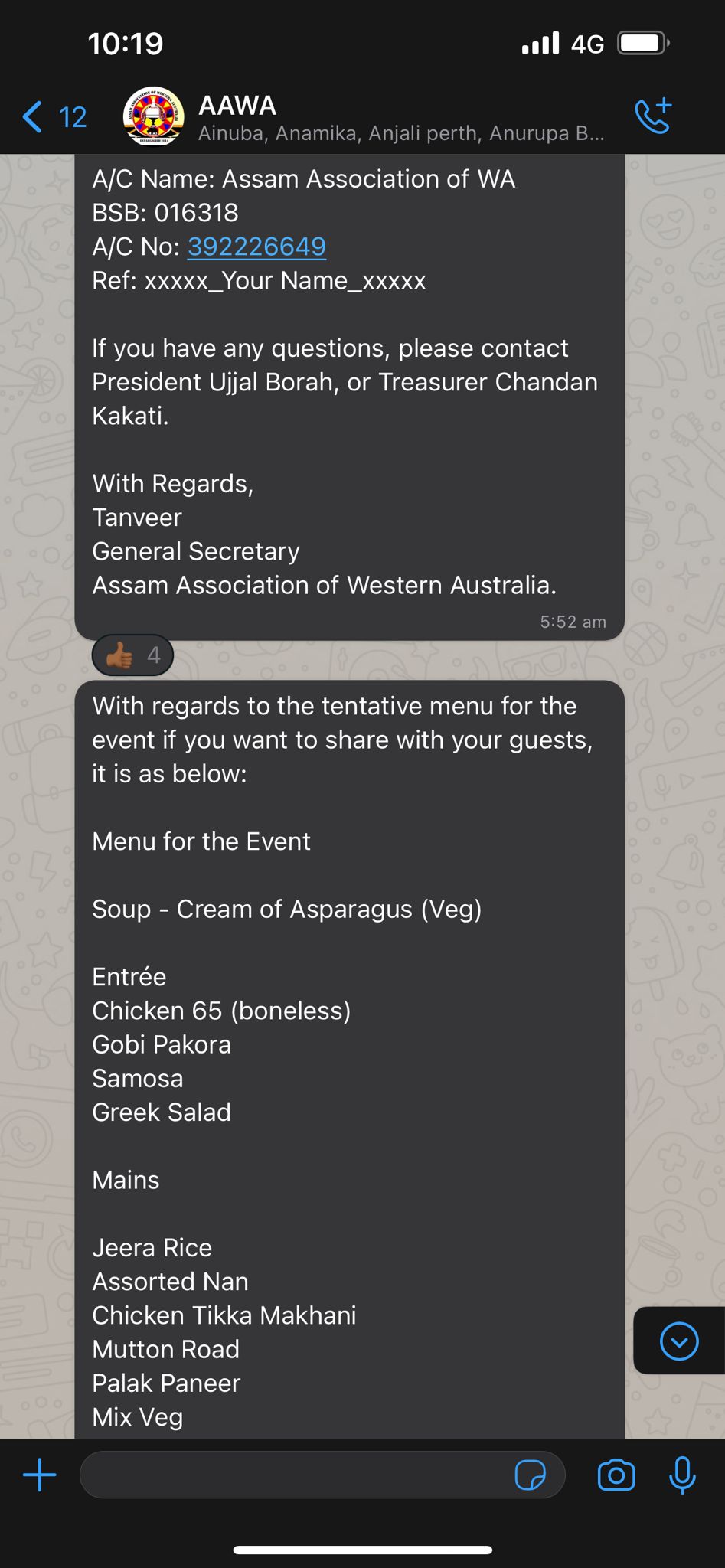Jump to the latest messages
725x1568 pixels.
[678, 1341]
